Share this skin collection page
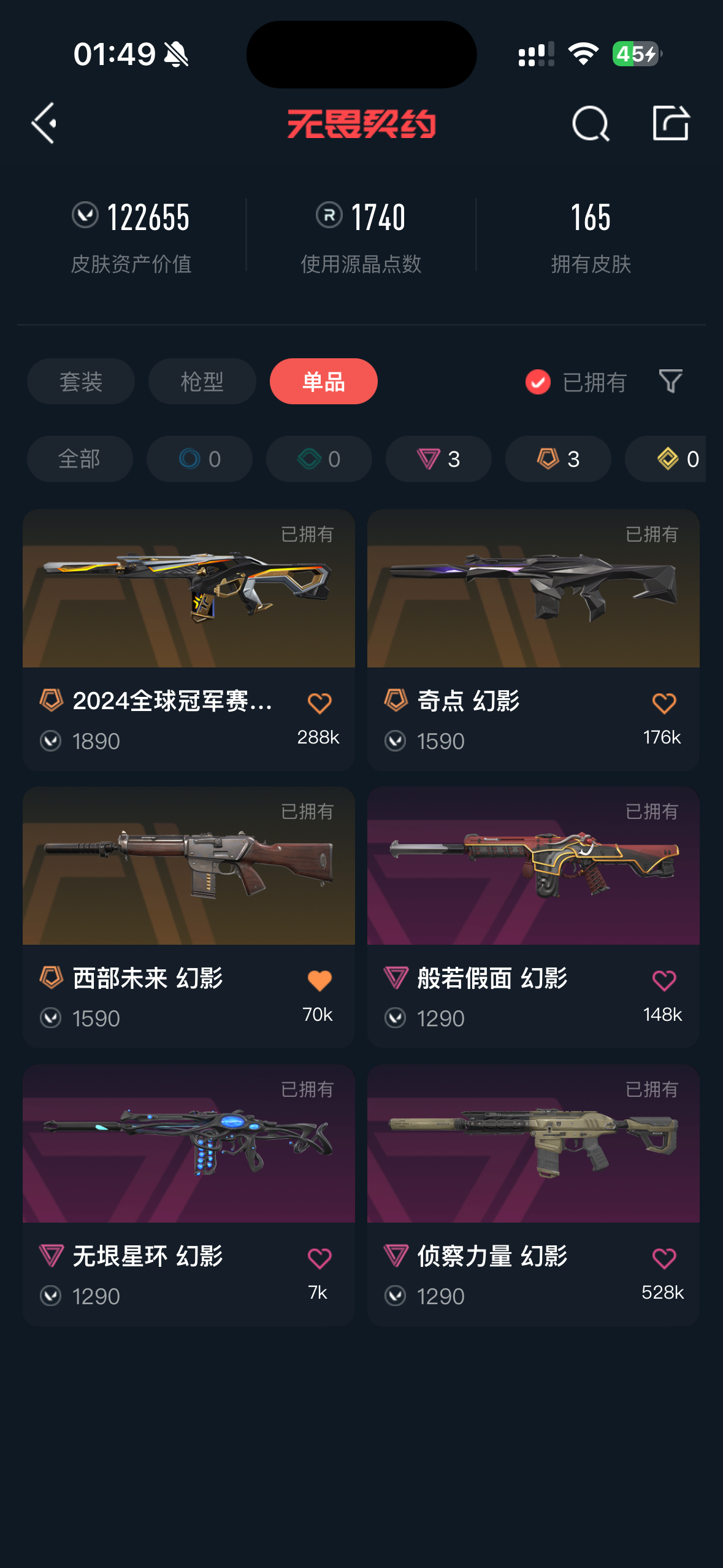Image resolution: width=723 pixels, height=1568 pixels. 670,123
